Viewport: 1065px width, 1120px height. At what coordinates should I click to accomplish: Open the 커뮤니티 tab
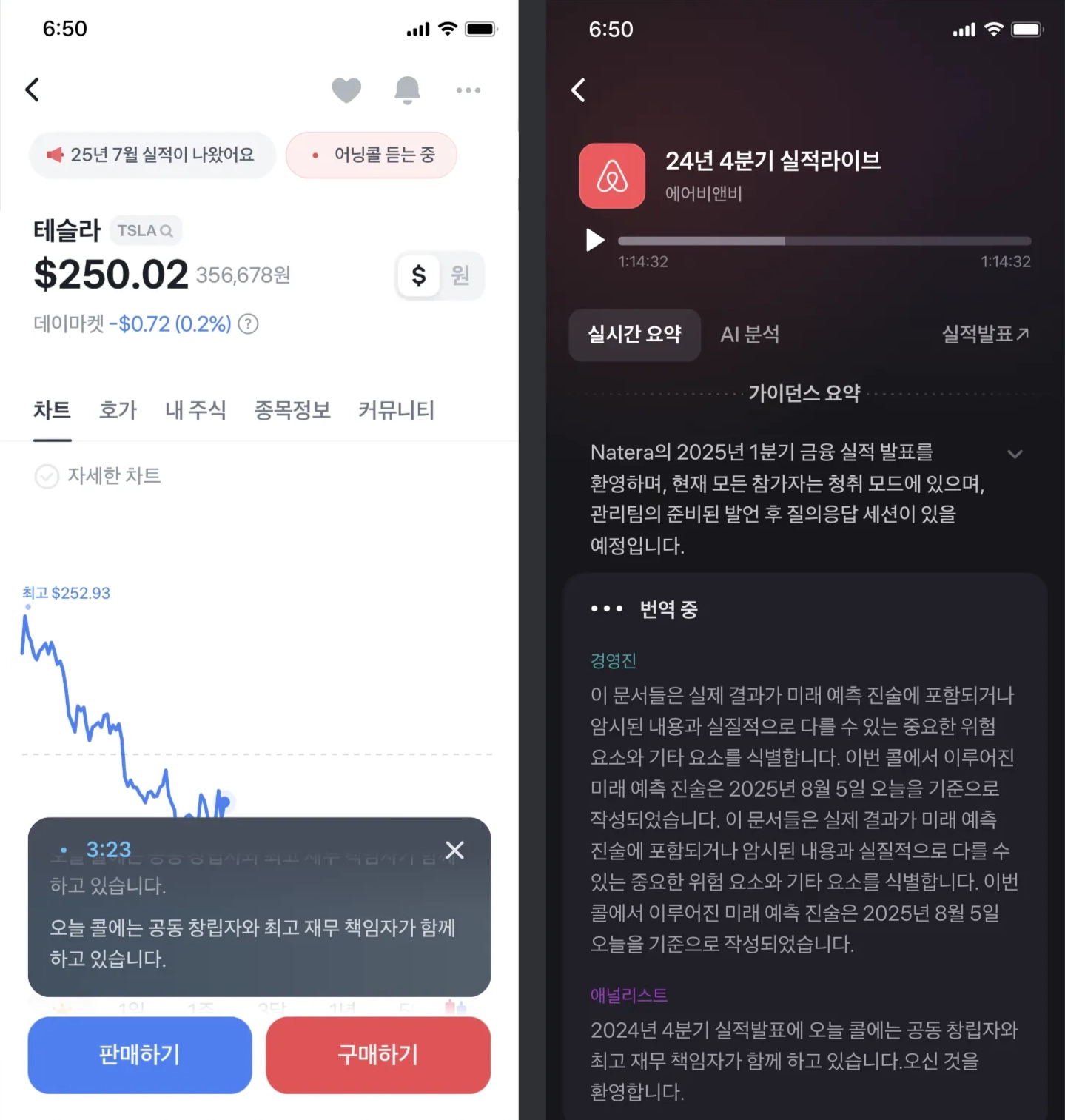pyautogui.click(x=397, y=410)
